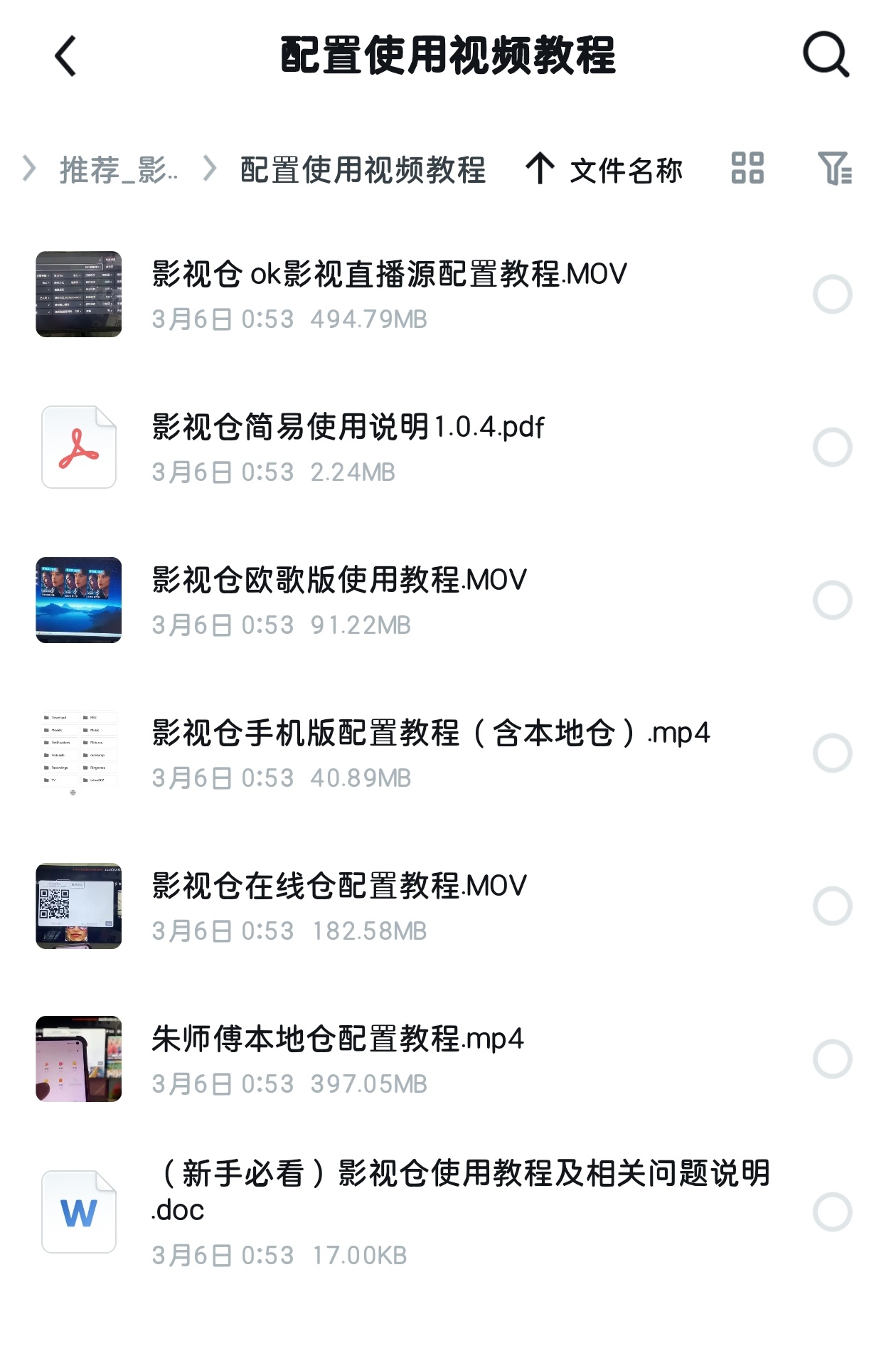
Task: Select the circle next to 朱师傅本地仓配置教程.mp4
Action: 832,1059
